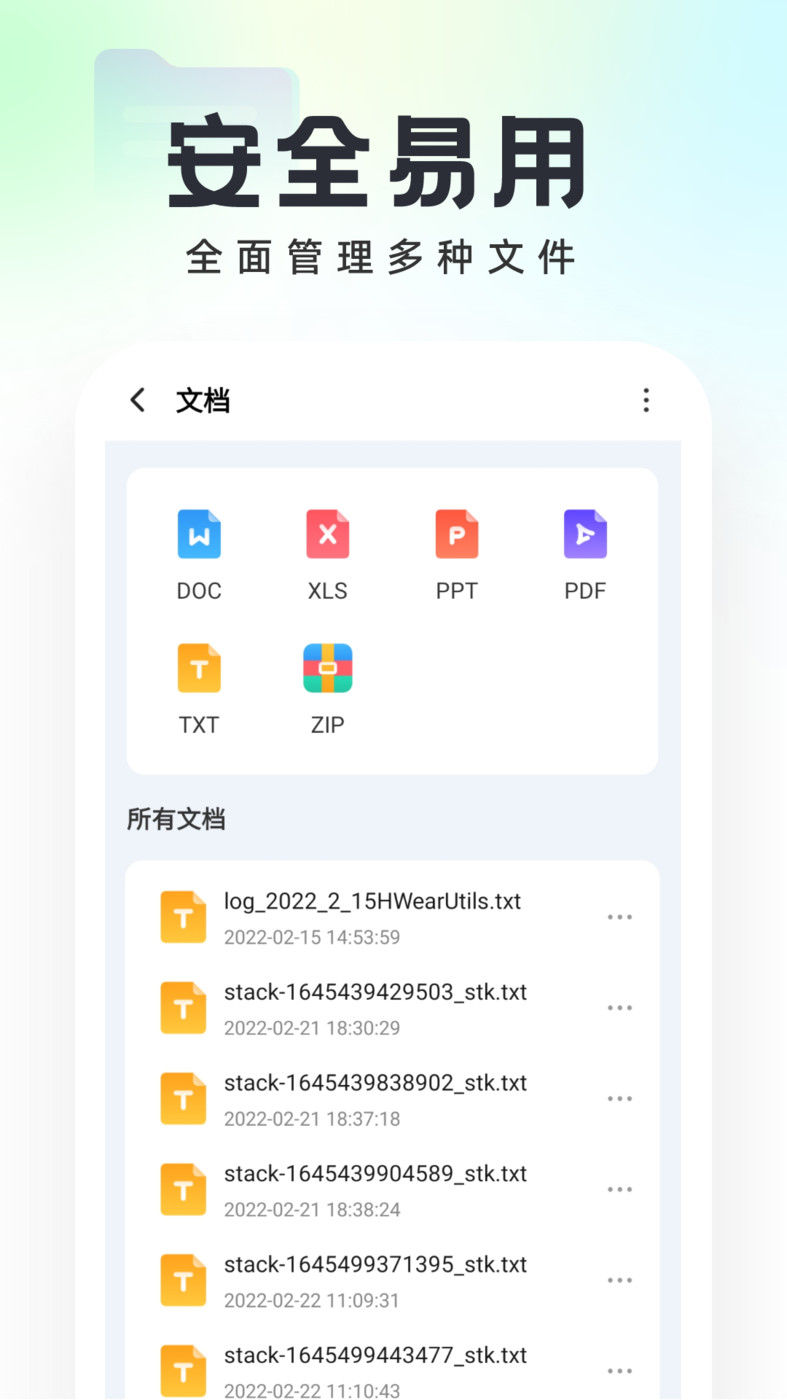
Task: Tap the back arrow to leave 文档
Action: pyautogui.click(x=137, y=399)
